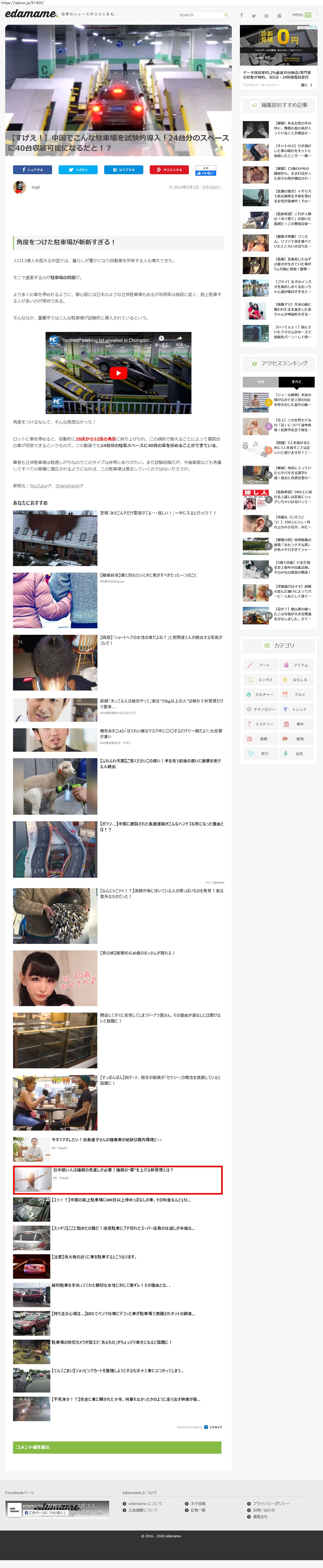Select グルメ category
323x1568 pixels.
pyautogui.click(x=297, y=694)
